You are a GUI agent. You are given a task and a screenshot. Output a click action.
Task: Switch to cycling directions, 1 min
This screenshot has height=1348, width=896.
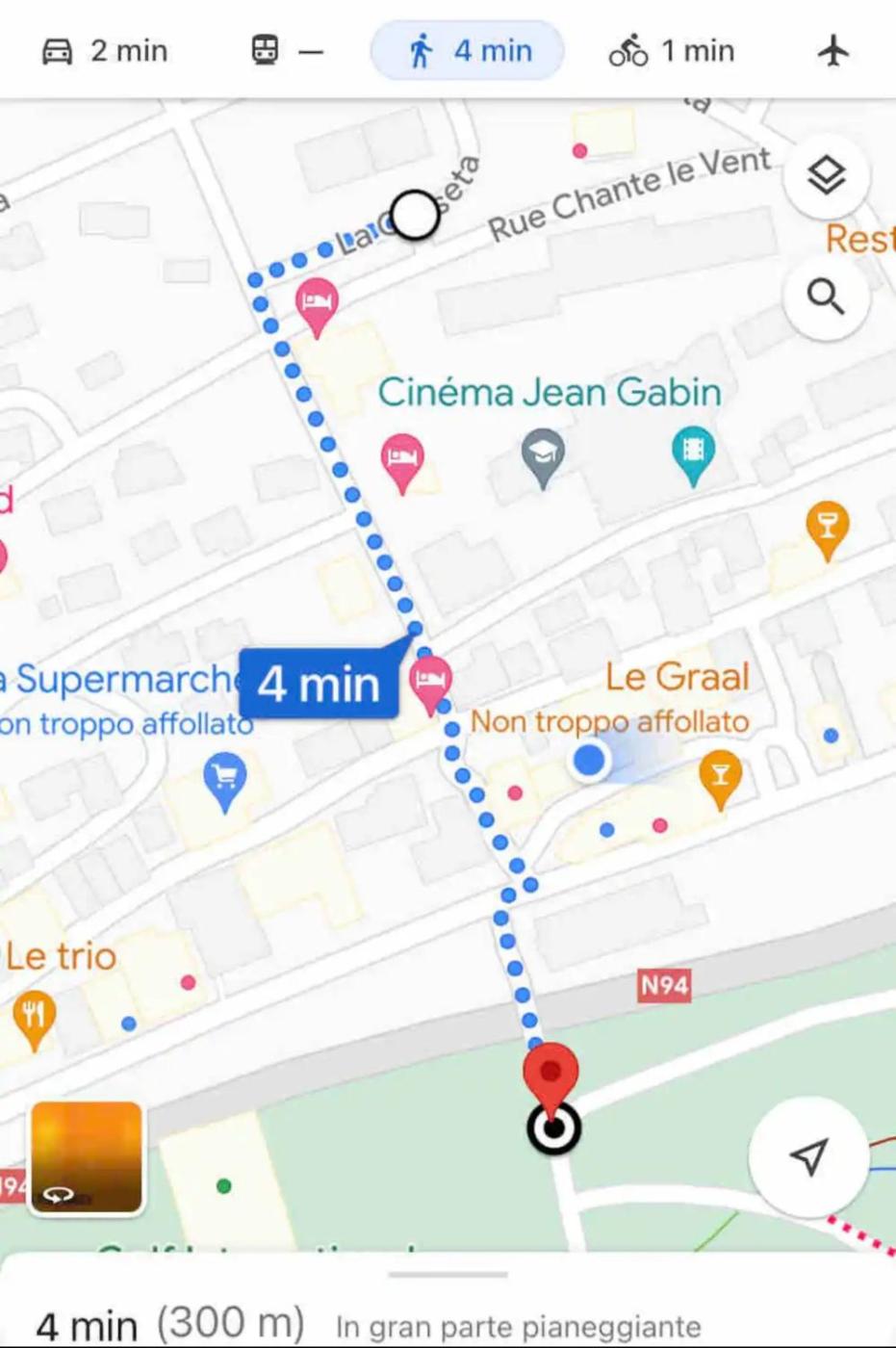671,51
